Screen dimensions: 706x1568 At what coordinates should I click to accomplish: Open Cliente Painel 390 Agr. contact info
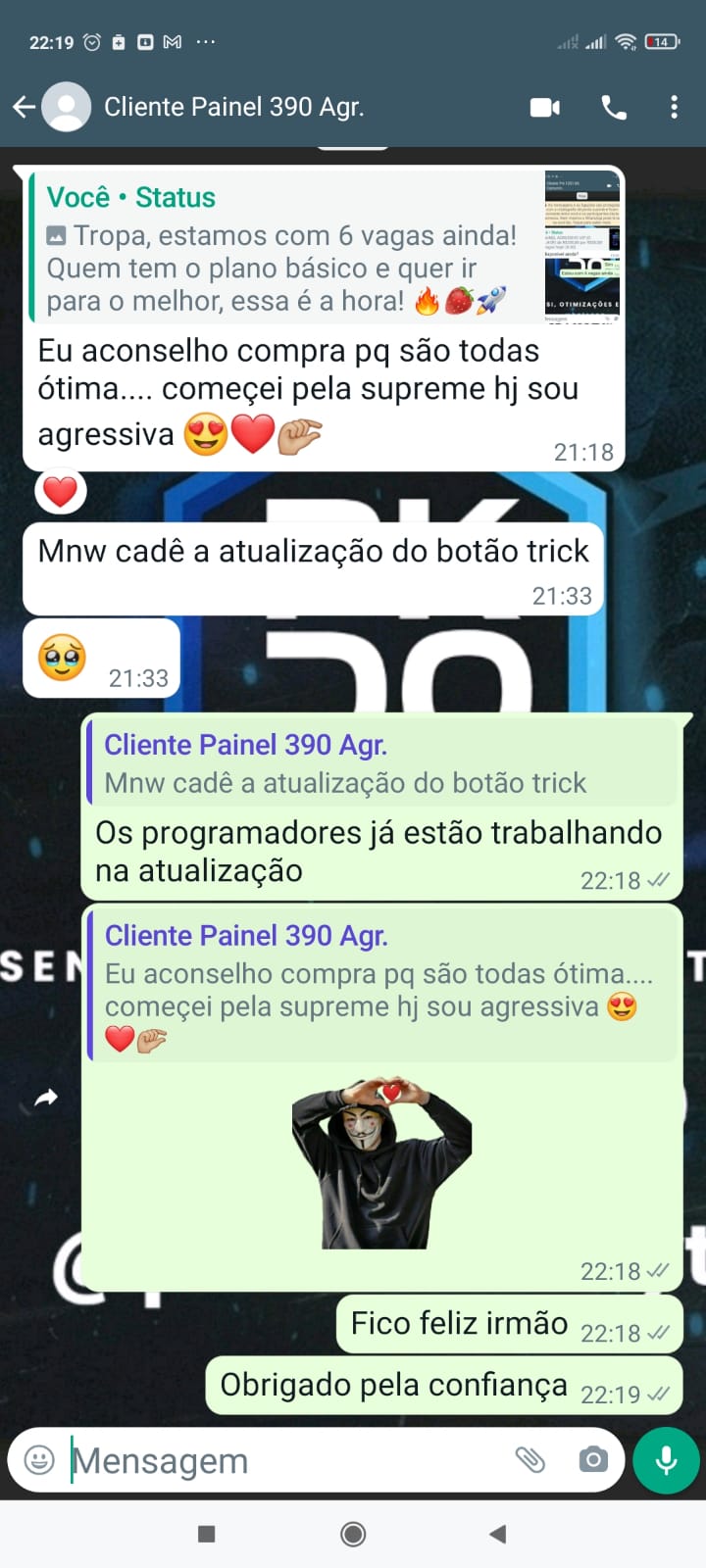point(233,107)
